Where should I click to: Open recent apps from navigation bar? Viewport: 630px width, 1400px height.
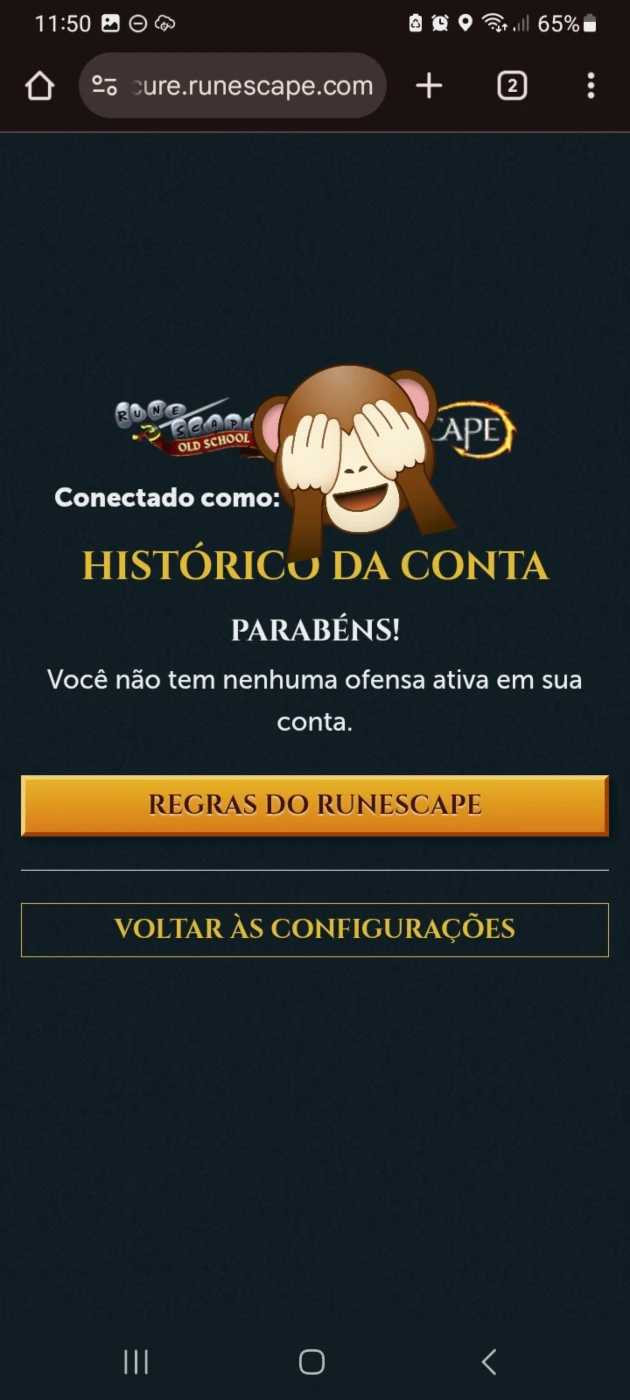click(x=136, y=1361)
